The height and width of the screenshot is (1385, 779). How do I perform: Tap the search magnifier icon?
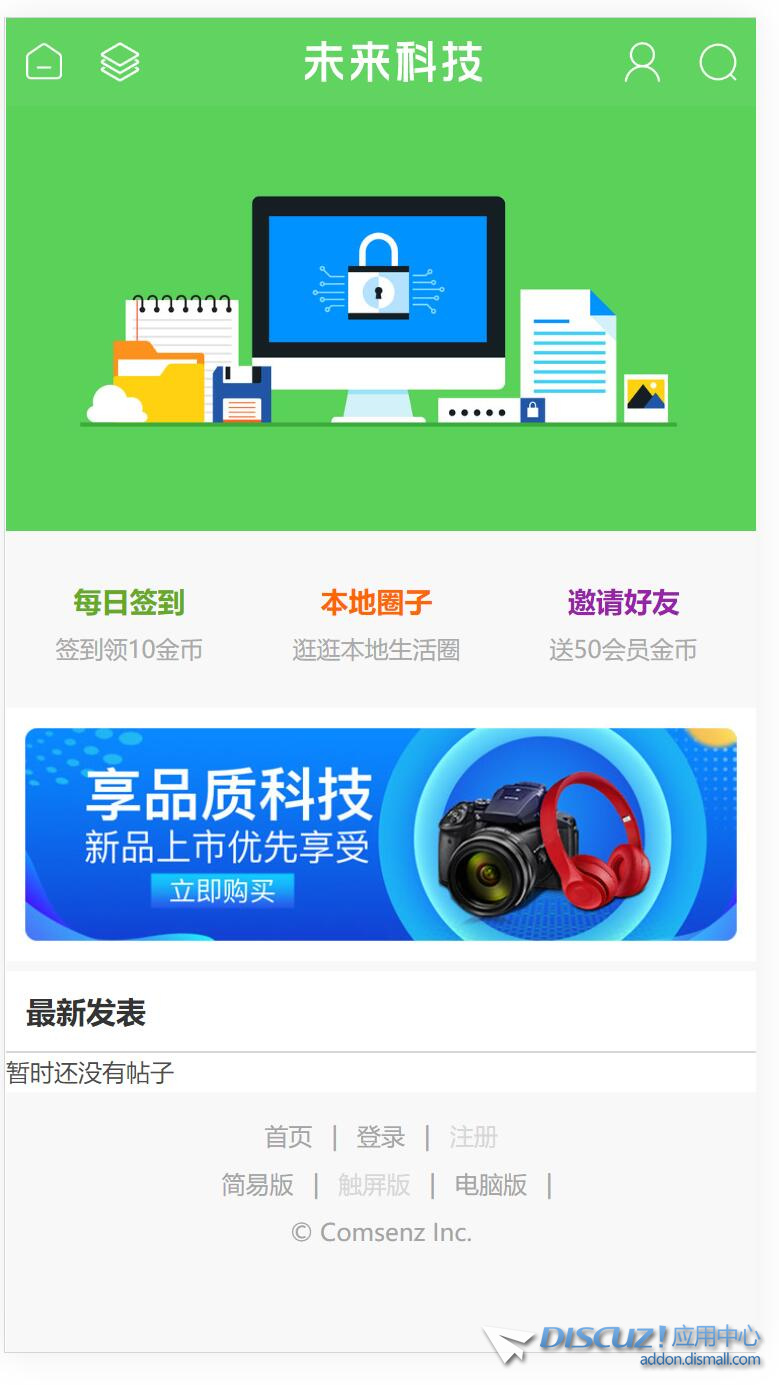pyautogui.click(x=718, y=62)
